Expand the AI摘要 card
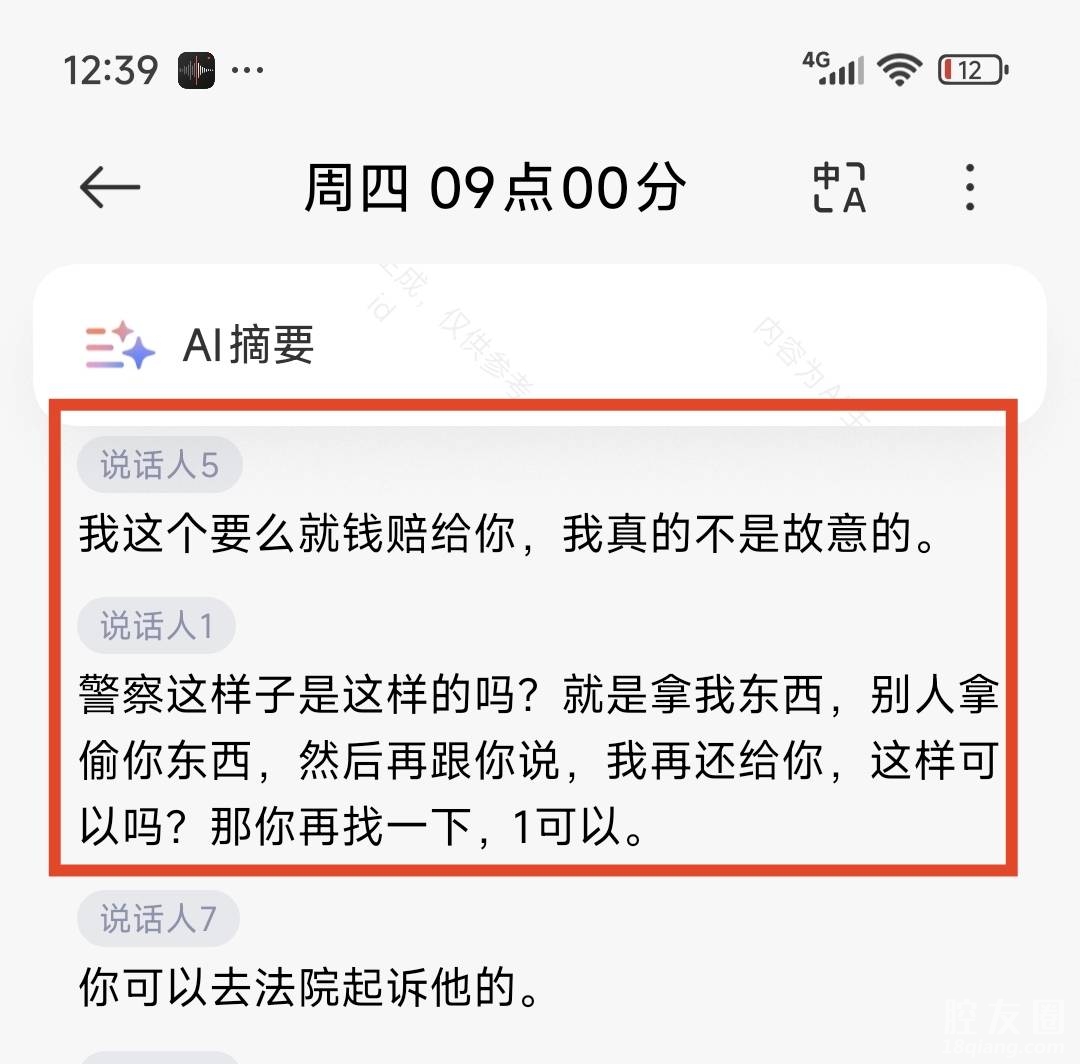Image resolution: width=1080 pixels, height=1064 pixels. click(x=540, y=345)
